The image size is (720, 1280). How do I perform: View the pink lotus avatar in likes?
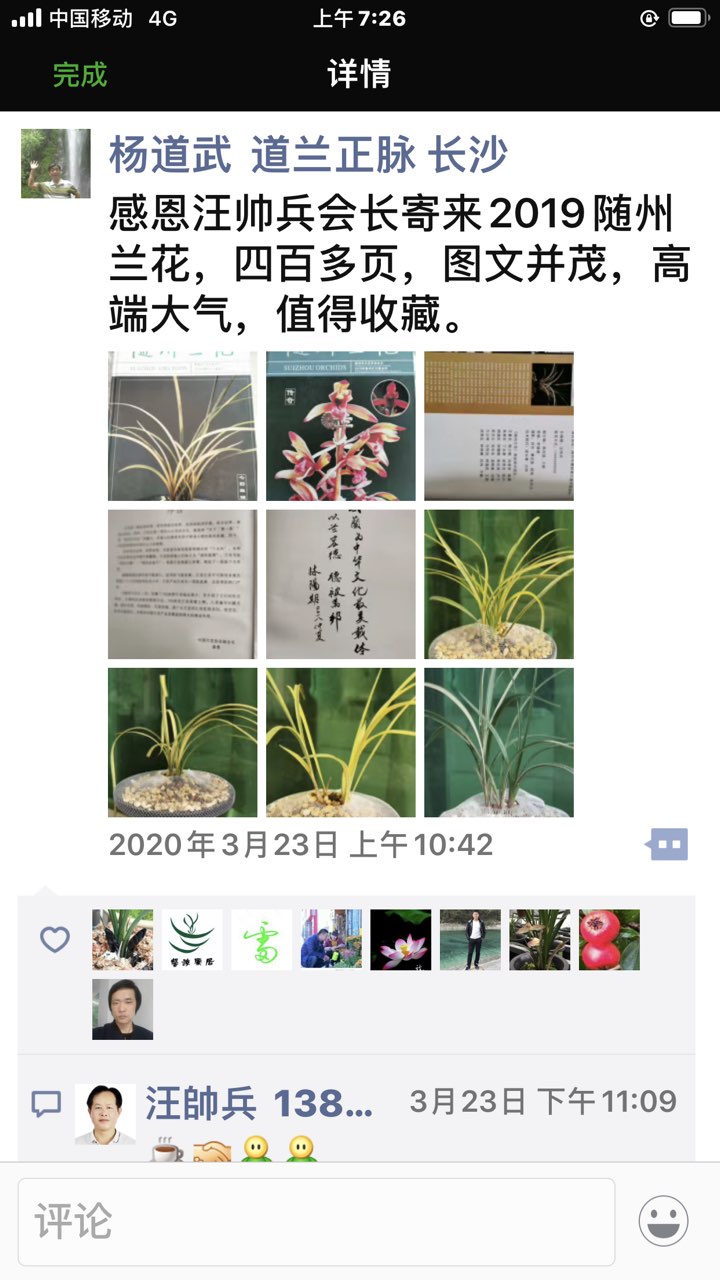tap(401, 940)
